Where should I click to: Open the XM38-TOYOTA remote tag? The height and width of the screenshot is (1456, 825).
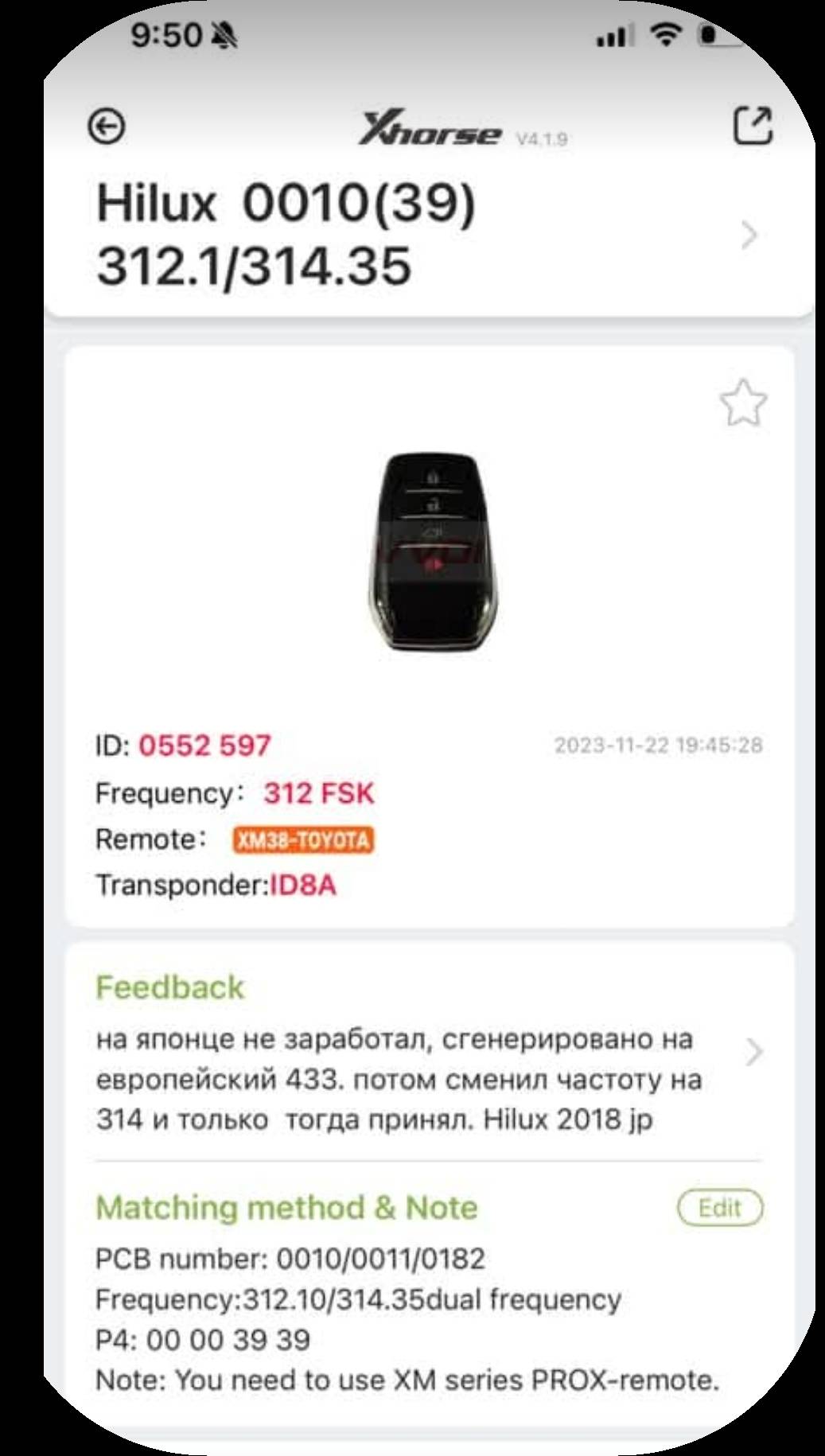[x=303, y=840]
